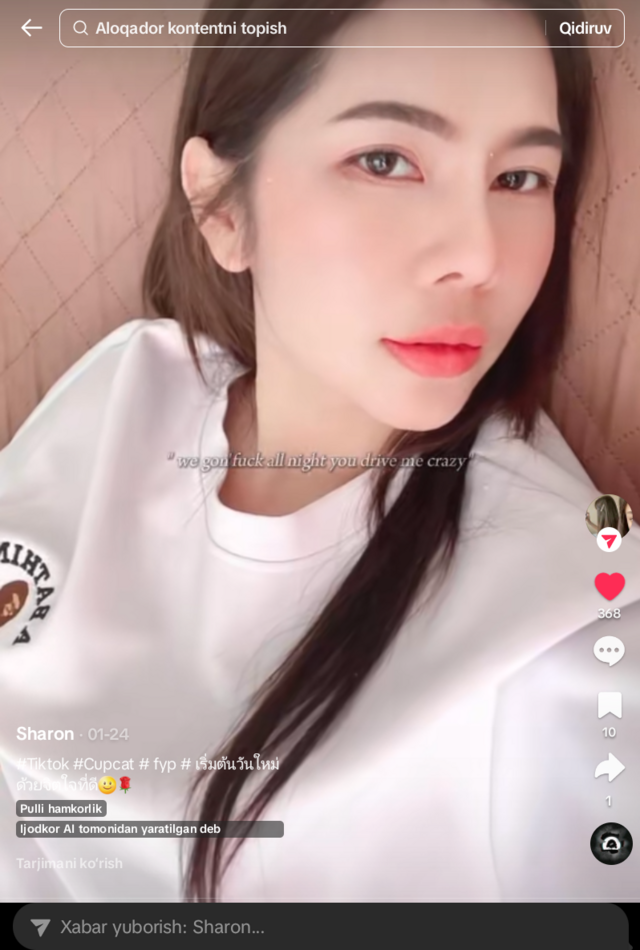This screenshot has width=640, height=950.
Task: Open the Sharon username link
Action: (45, 734)
